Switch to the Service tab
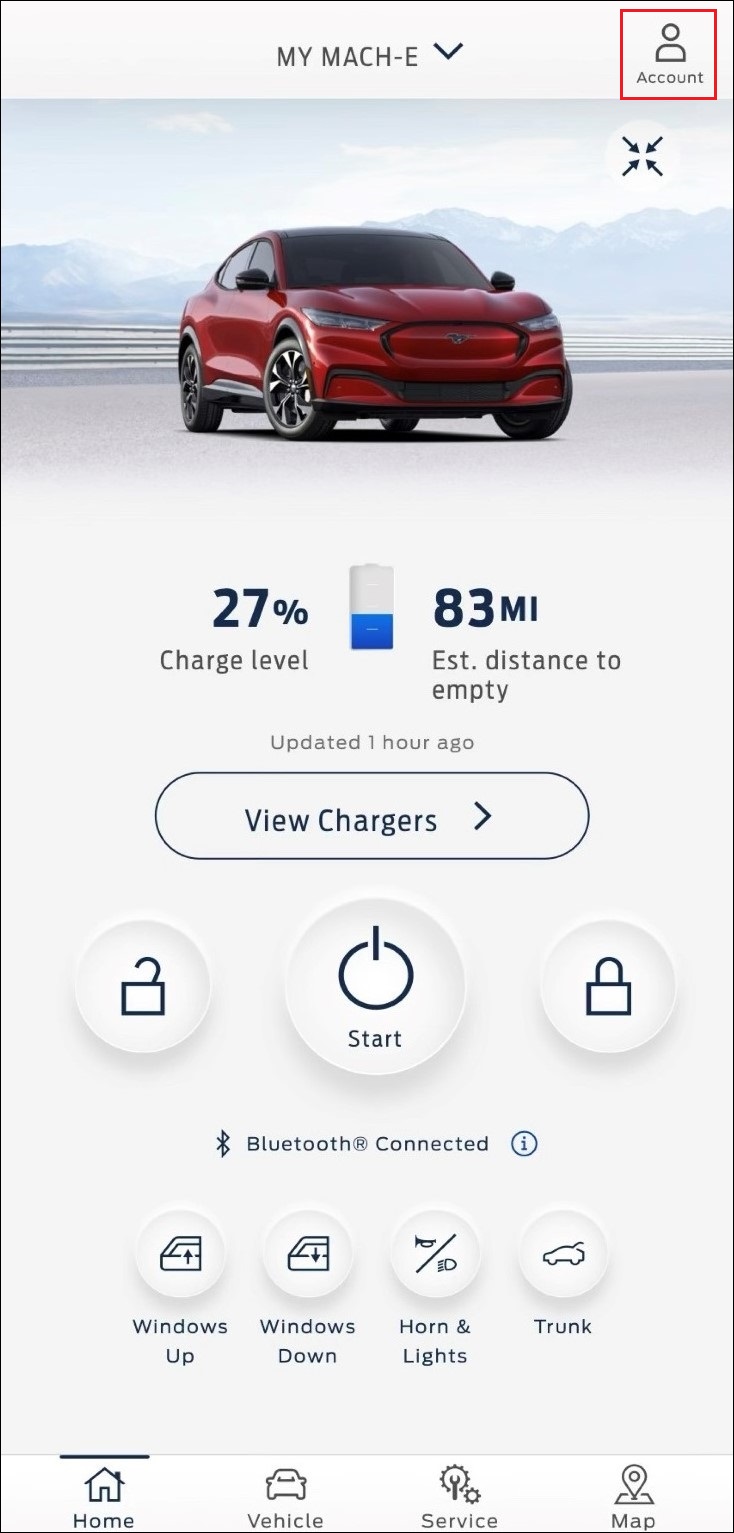The image size is (734, 1533). coord(459,1497)
